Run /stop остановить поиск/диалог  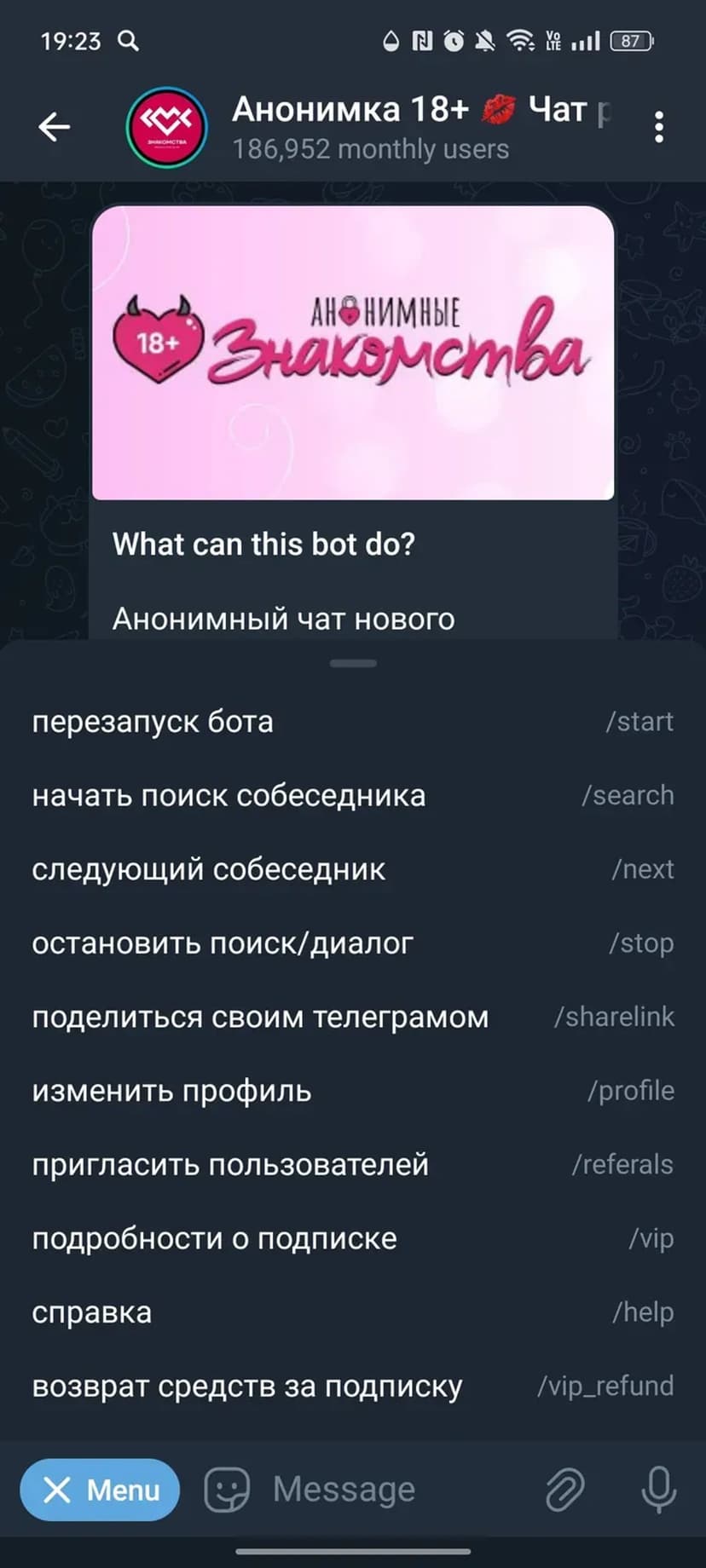[x=352, y=943]
